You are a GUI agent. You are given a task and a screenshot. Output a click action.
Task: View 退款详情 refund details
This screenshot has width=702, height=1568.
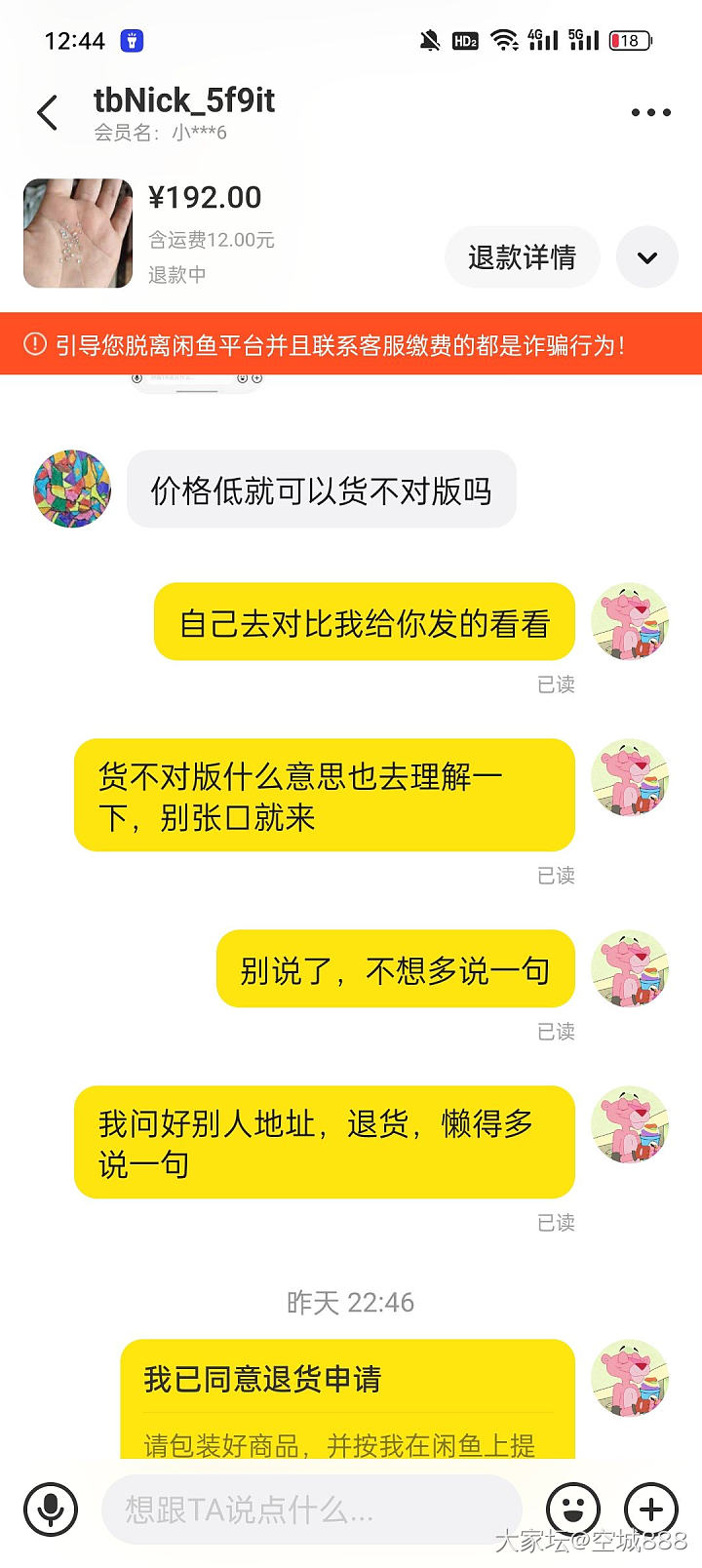522,257
